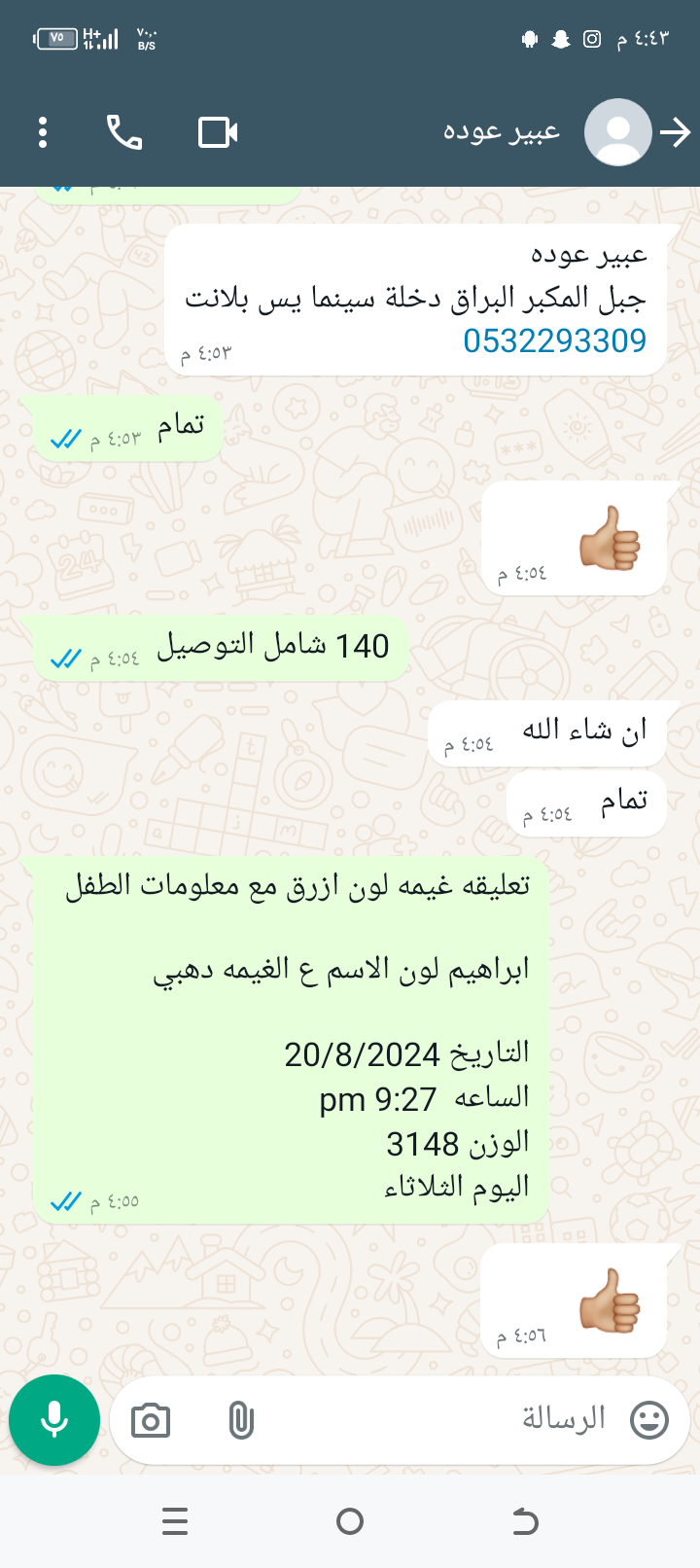This screenshot has width=700, height=1568.
Task: Record a voice message with the microphone
Action: 54,1420
